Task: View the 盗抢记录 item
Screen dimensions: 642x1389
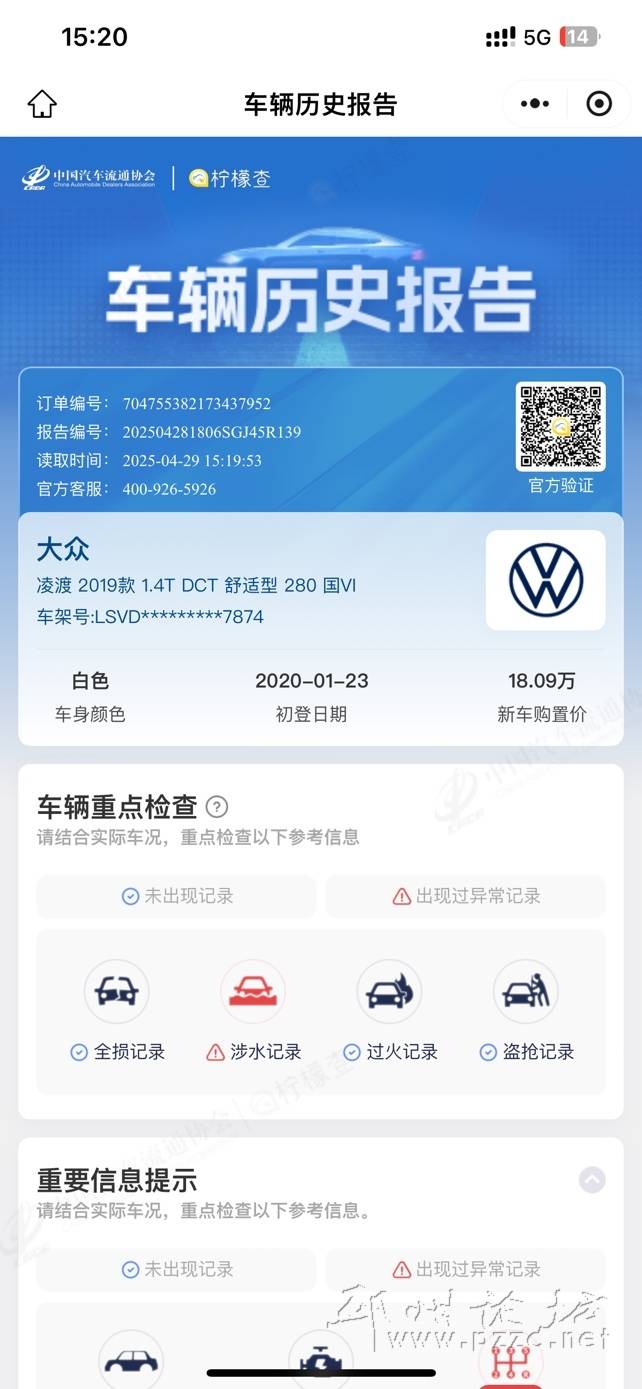Action: [525, 1010]
